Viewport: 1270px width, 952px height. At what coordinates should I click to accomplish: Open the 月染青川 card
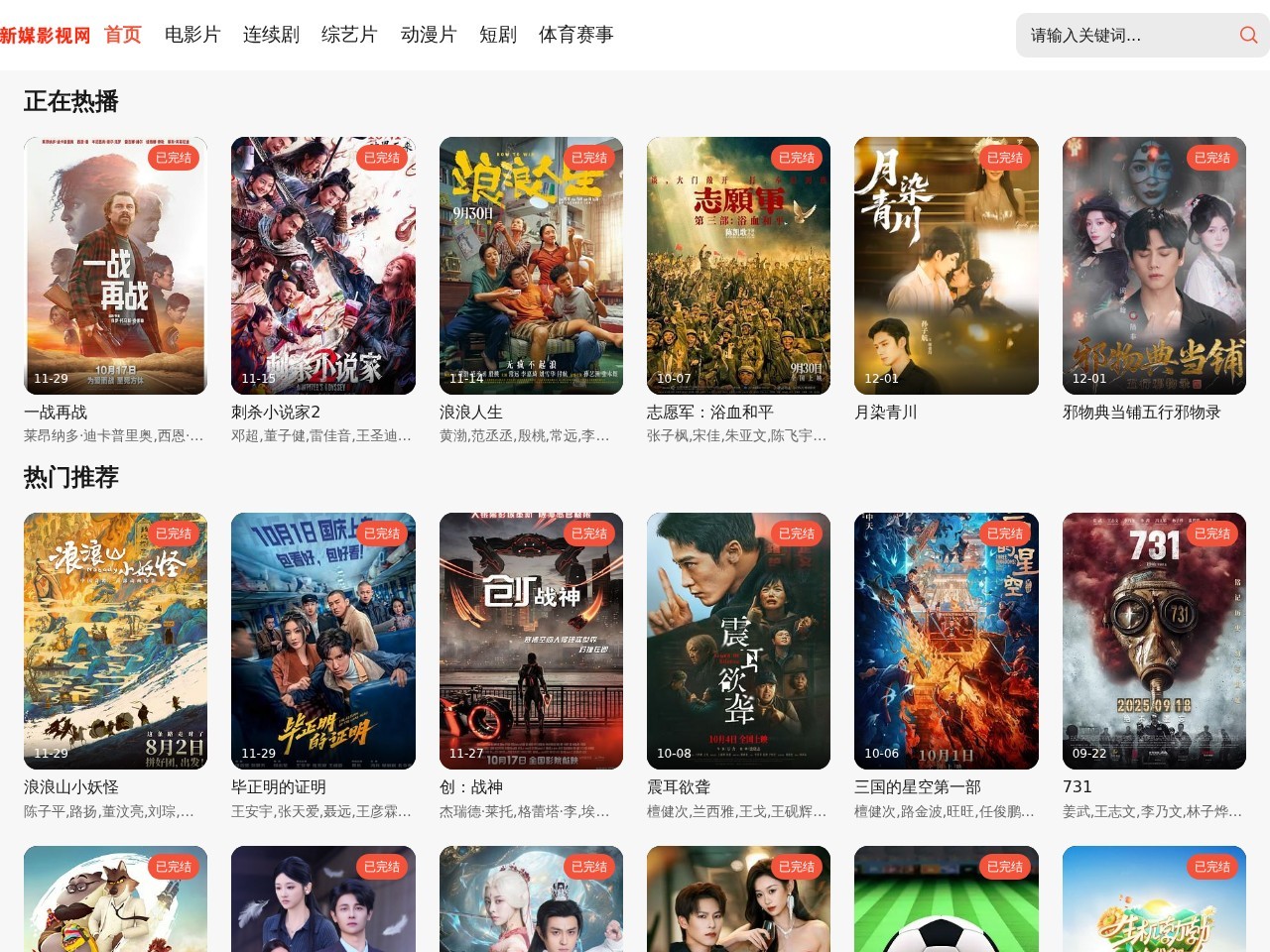pos(946,266)
